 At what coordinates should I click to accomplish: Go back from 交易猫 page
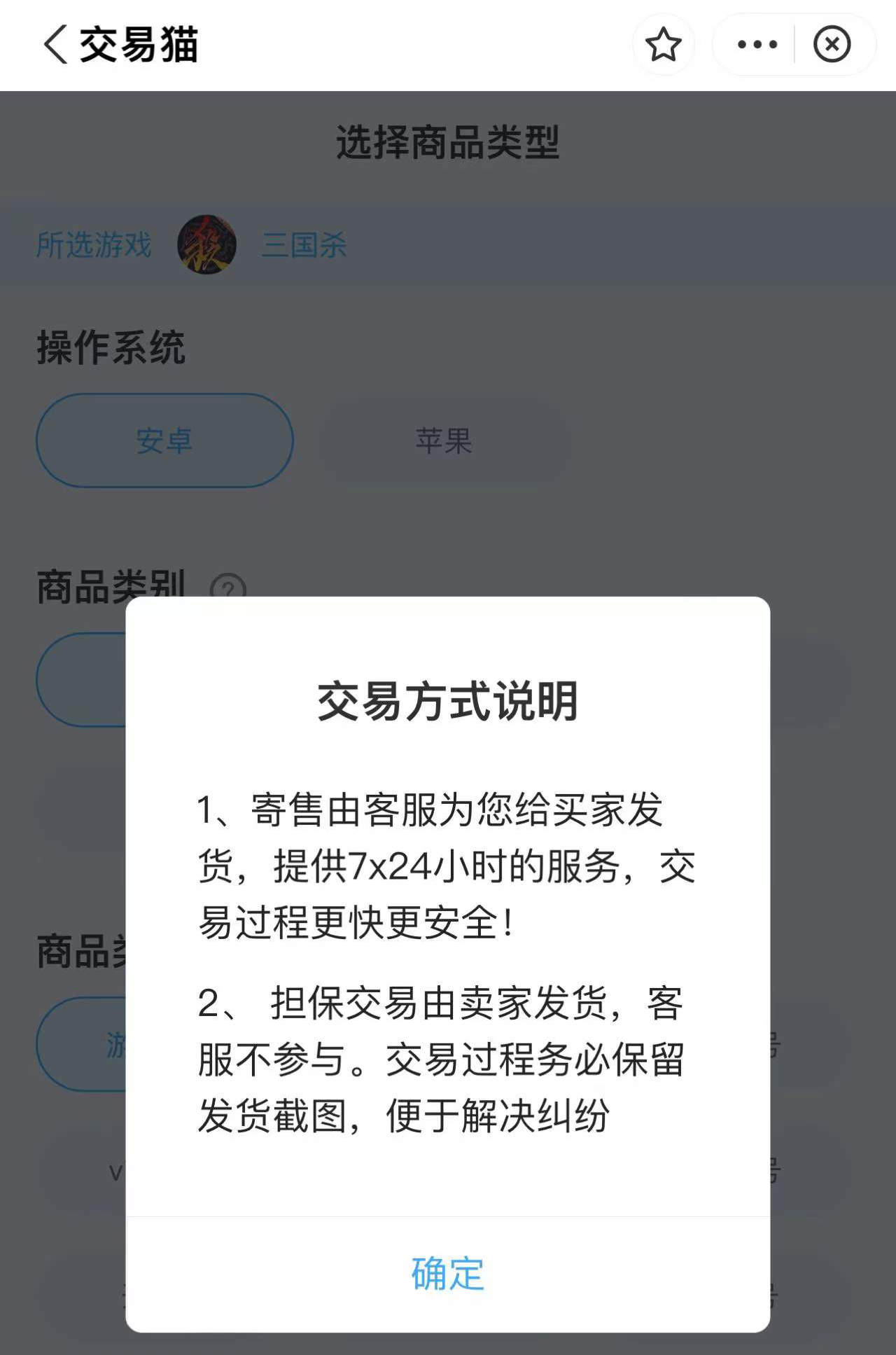point(56,45)
